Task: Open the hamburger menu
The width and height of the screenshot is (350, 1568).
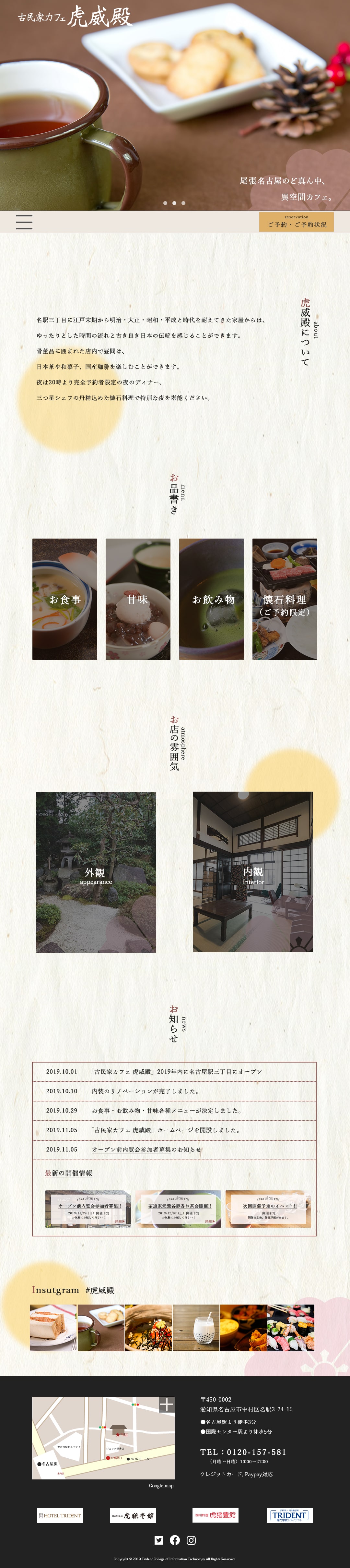Action: pos(24,222)
